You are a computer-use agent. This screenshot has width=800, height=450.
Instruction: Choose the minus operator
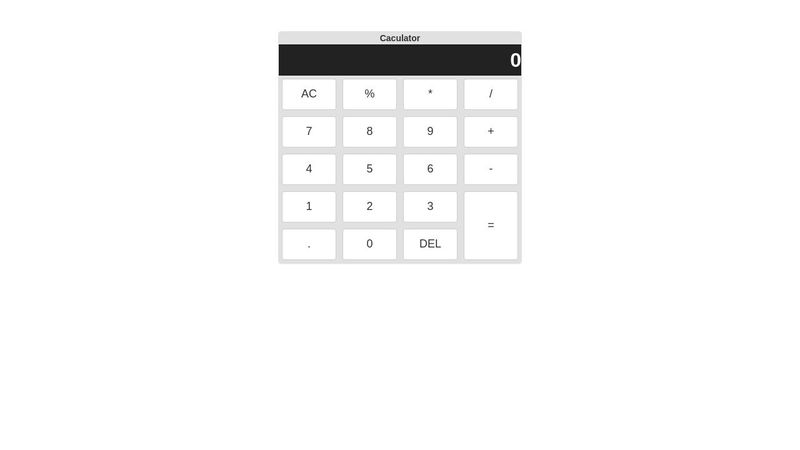[491, 169]
